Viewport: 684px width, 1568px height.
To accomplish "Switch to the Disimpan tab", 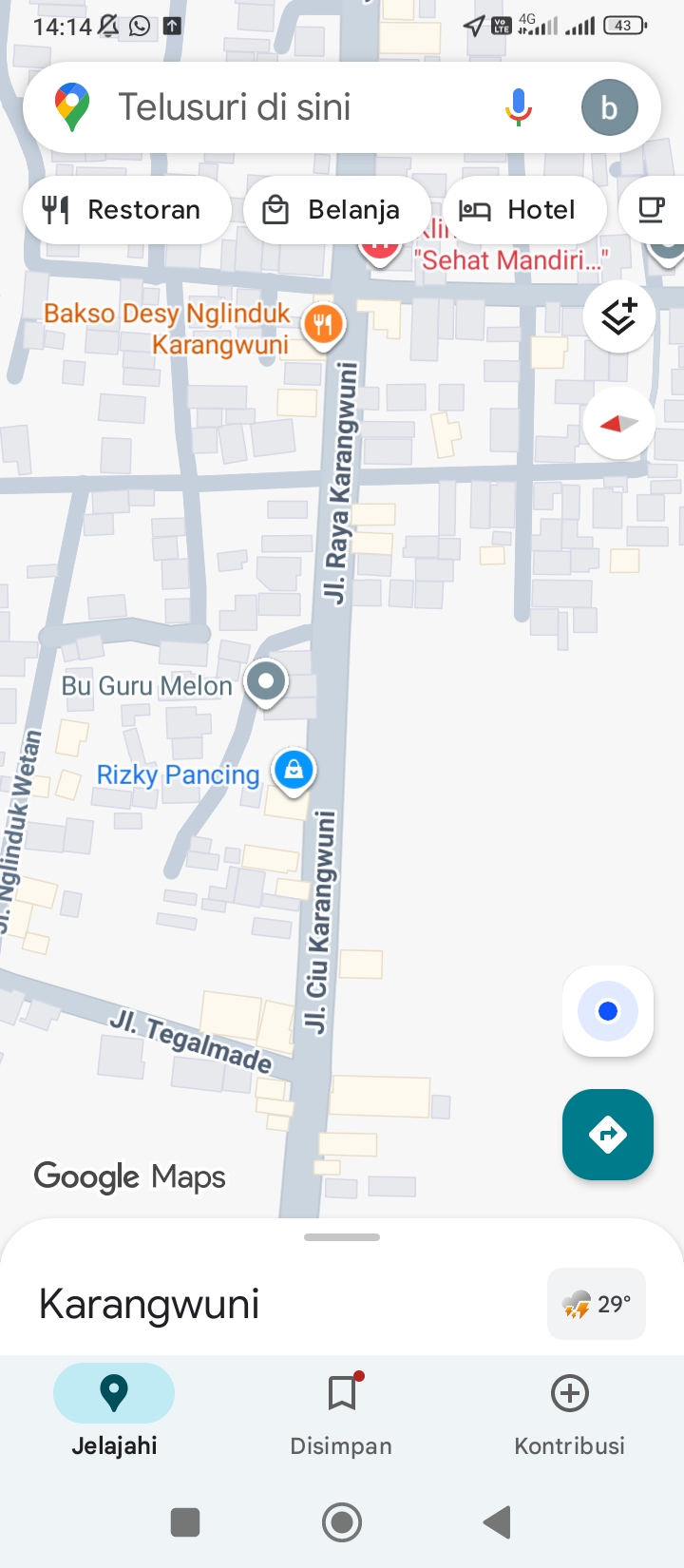I will click(341, 1411).
